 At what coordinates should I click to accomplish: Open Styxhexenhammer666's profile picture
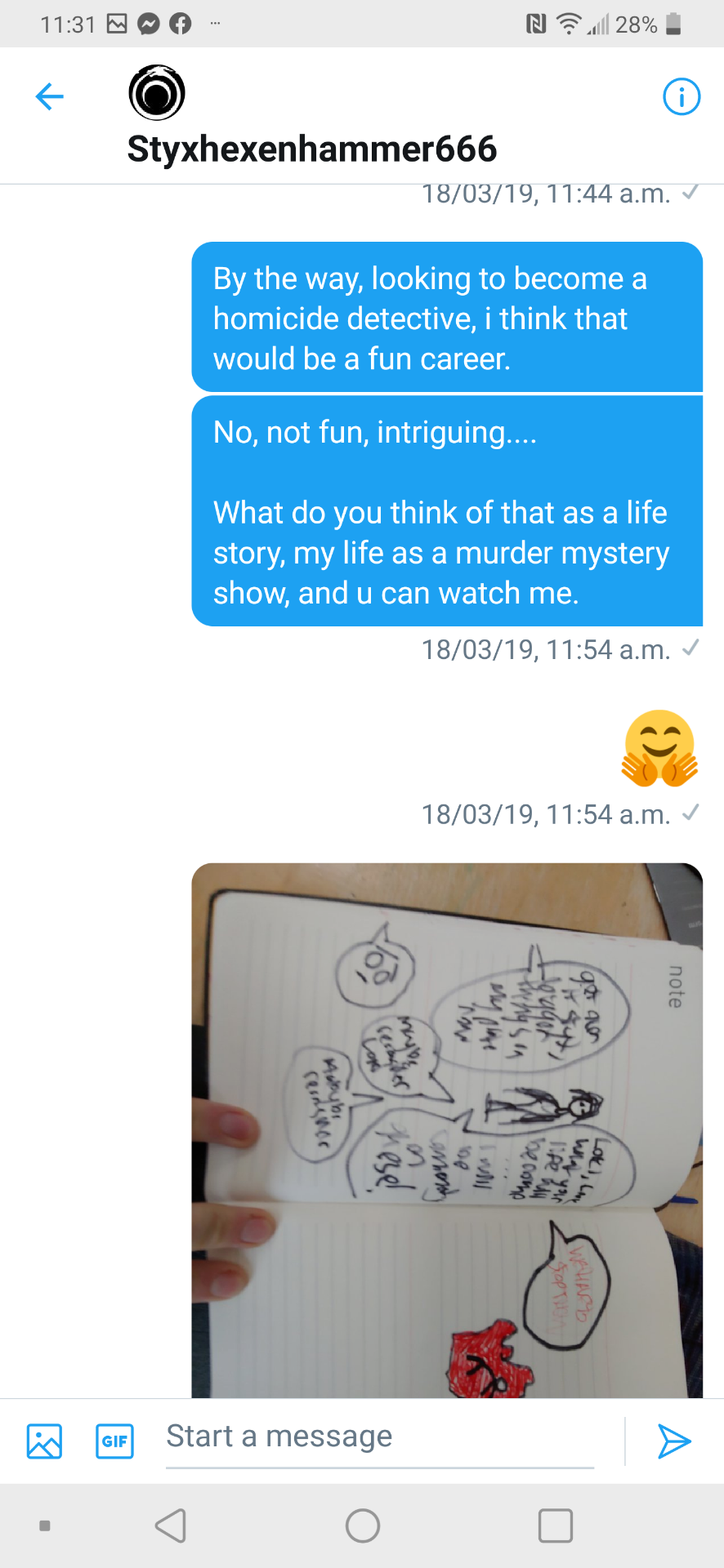click(x=157, y=93)
